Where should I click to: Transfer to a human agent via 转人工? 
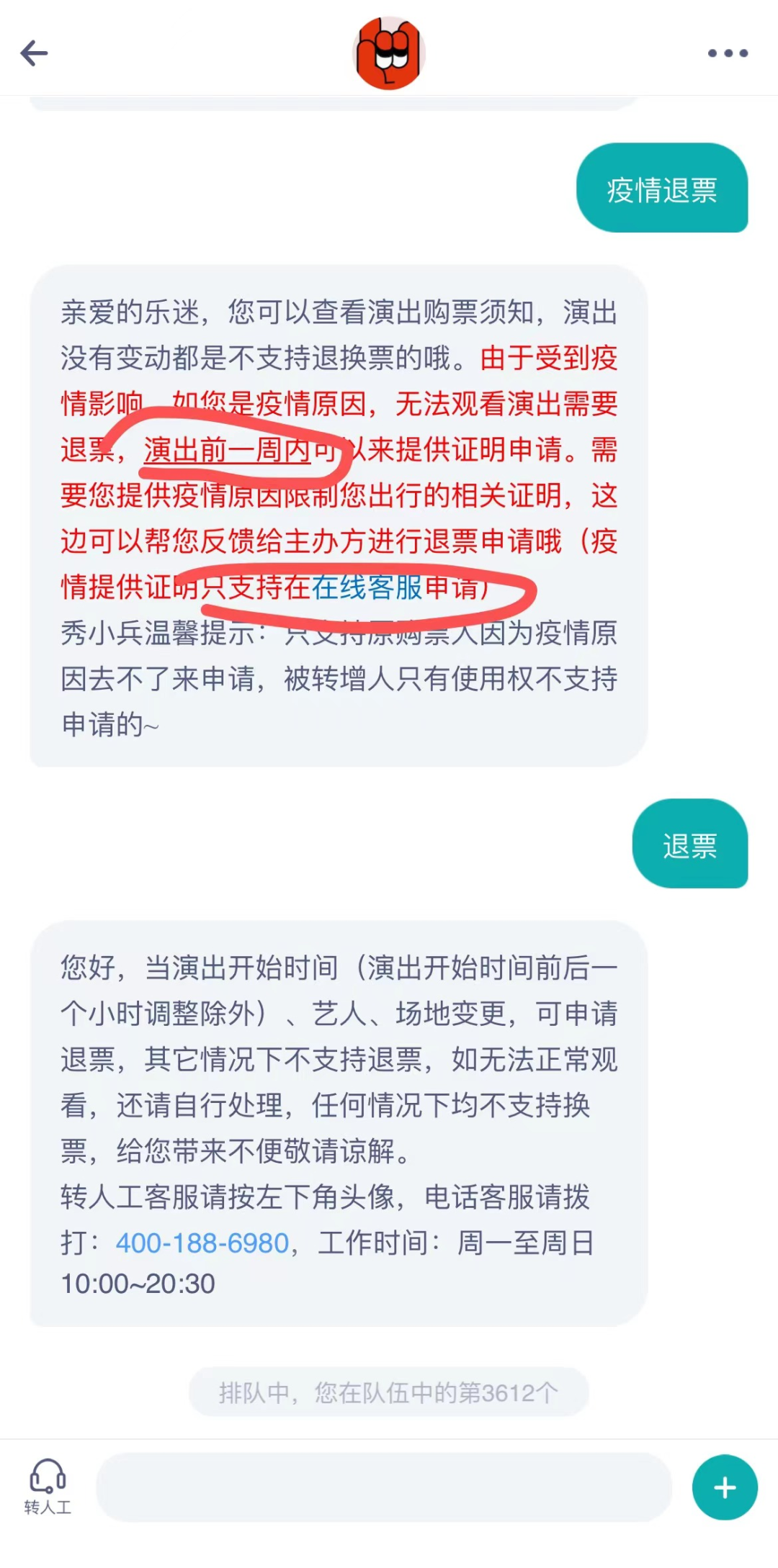[x=48, y=1487]
